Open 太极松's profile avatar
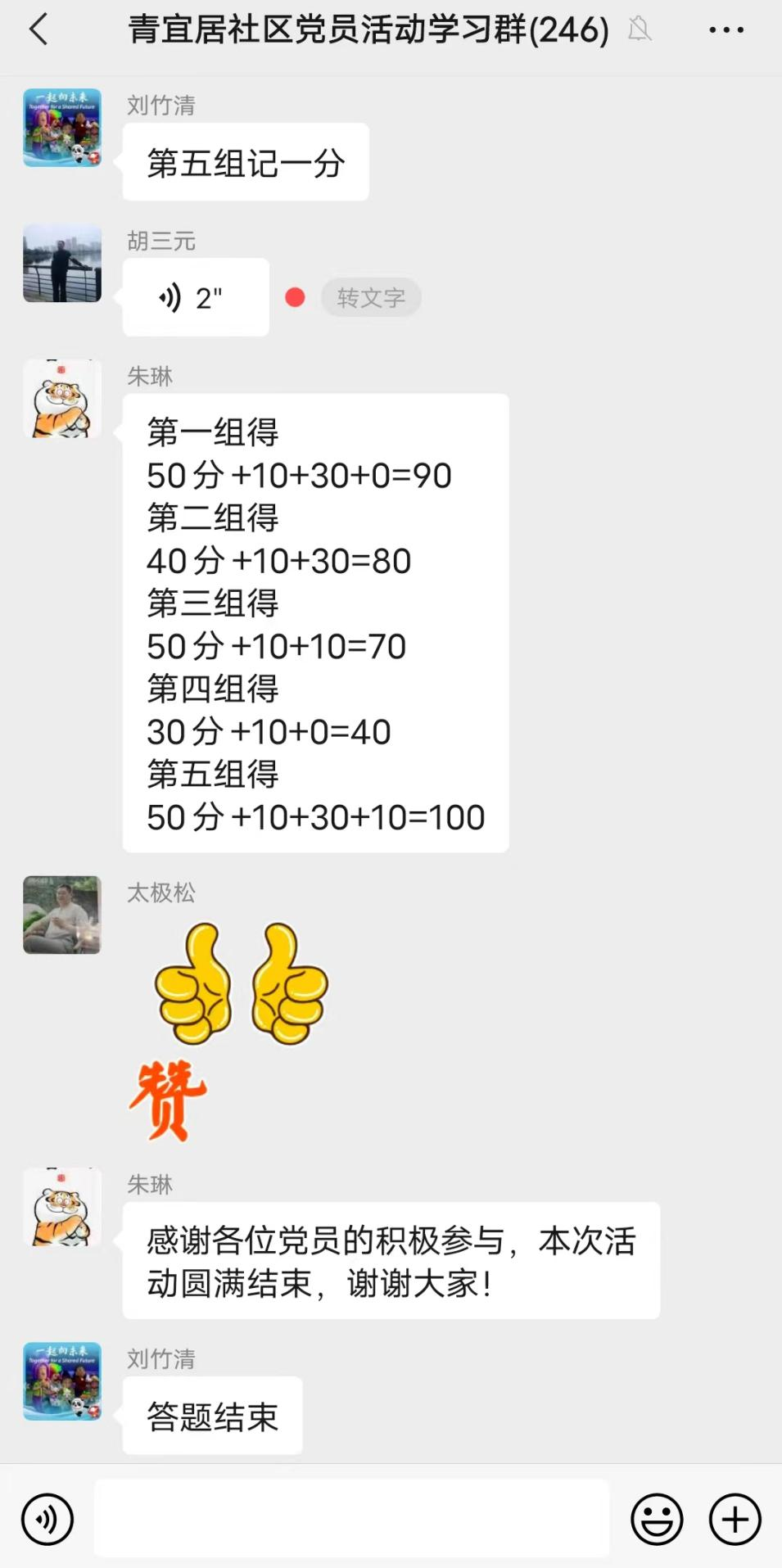782x1568 pixels. 62,915
